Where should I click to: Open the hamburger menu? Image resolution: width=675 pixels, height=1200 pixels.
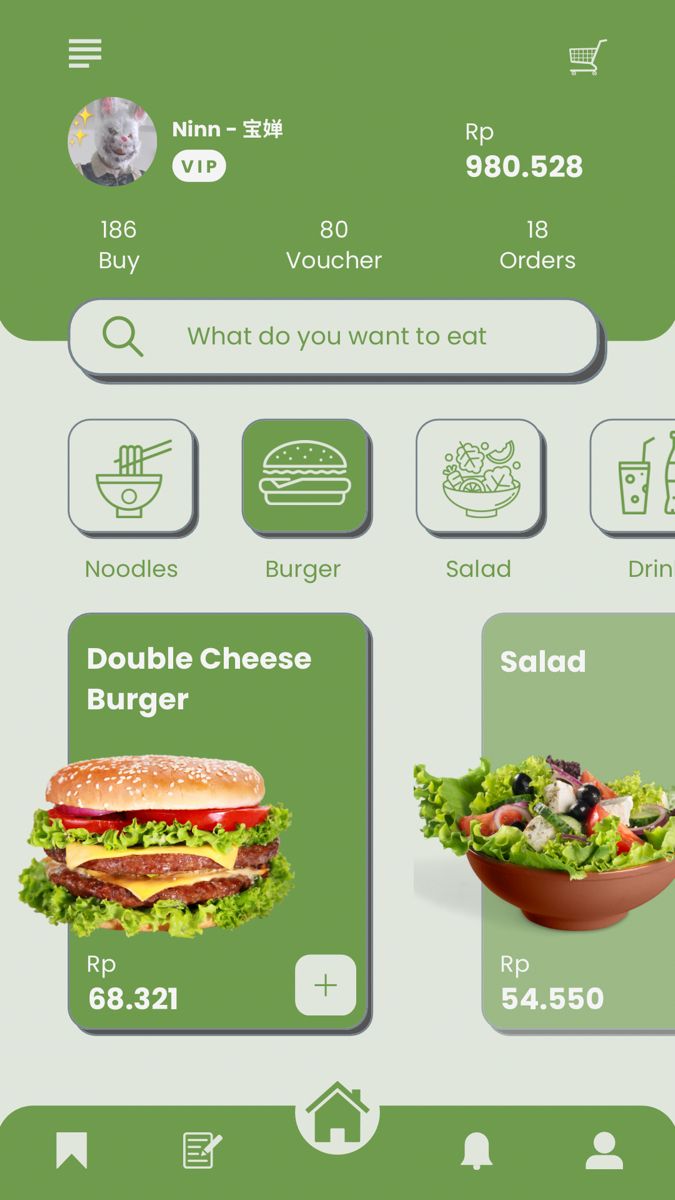point(85,53)
